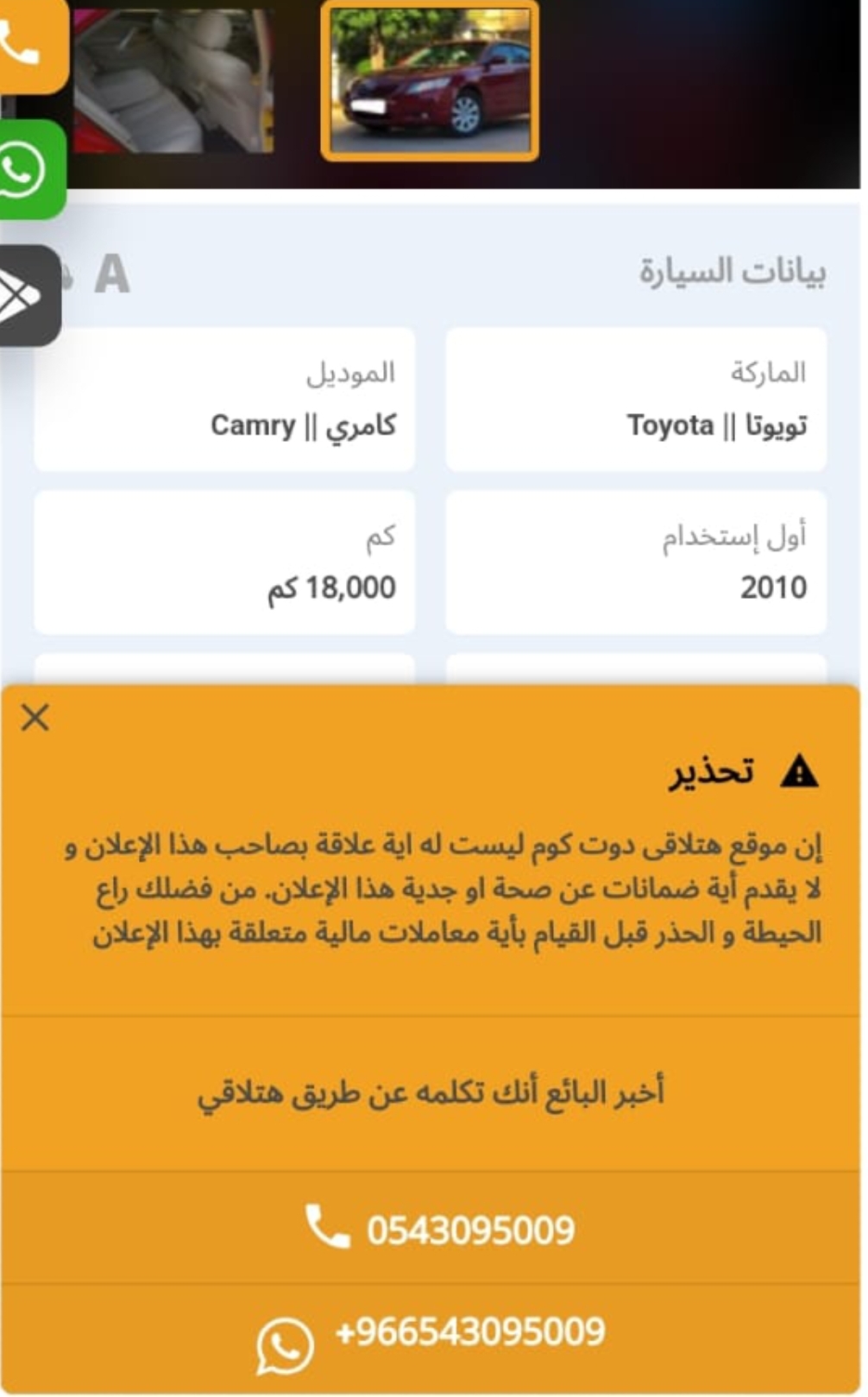
Task: Close the orange warning panel
Action: point(35,717)
